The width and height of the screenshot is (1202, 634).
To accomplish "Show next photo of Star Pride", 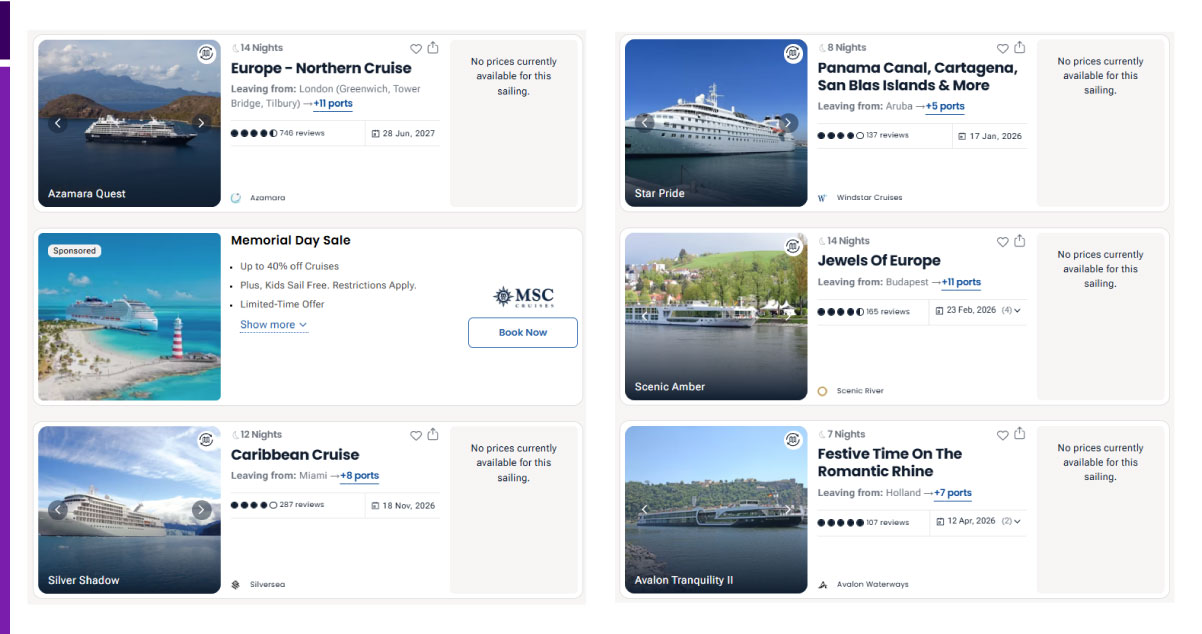I will coord(788,123).
